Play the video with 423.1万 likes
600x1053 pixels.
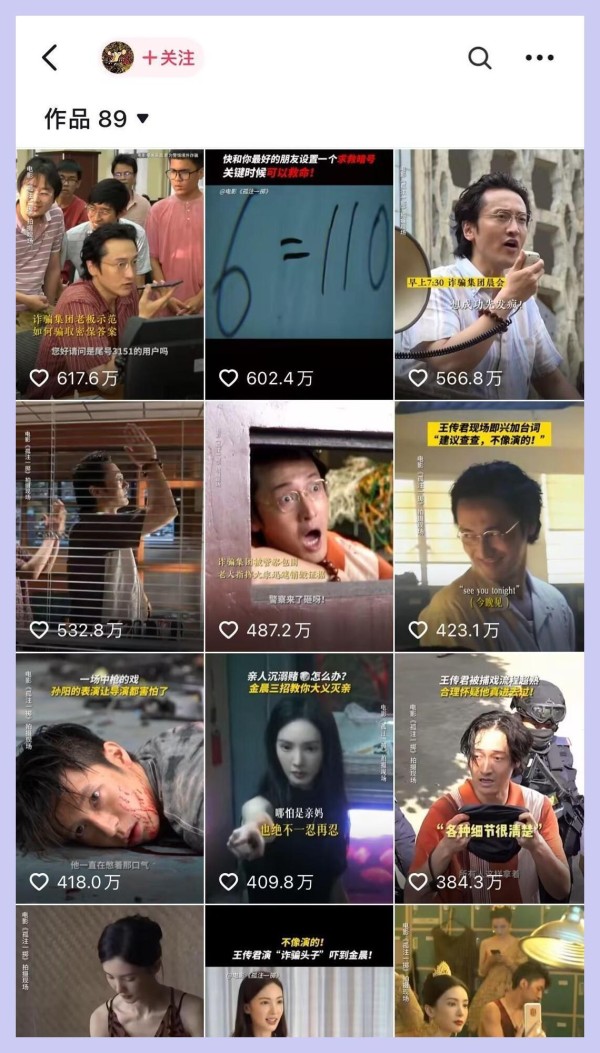pyautogui.click(x=489, y=525)
